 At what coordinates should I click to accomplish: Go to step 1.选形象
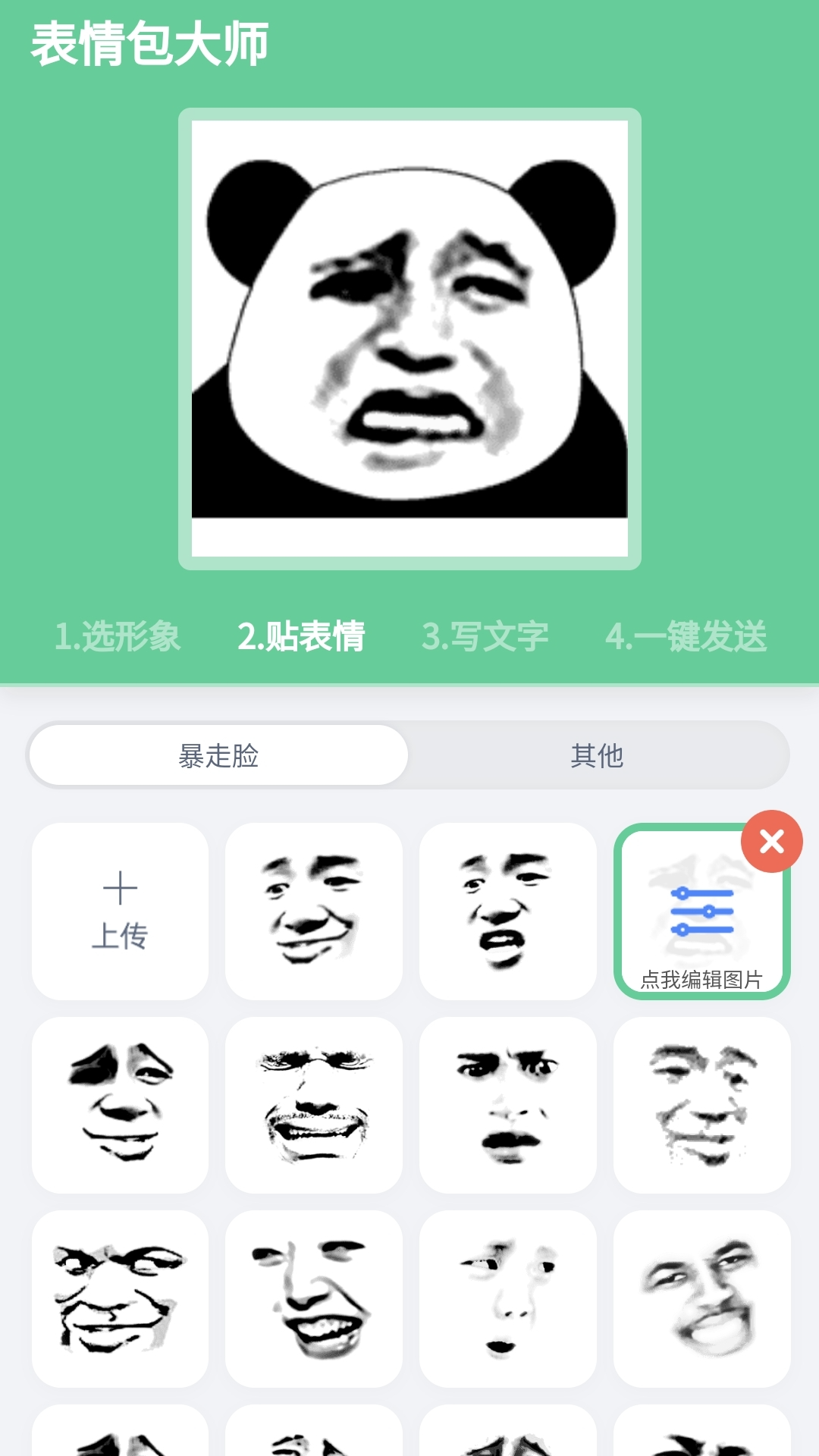(x=118, y=637)
